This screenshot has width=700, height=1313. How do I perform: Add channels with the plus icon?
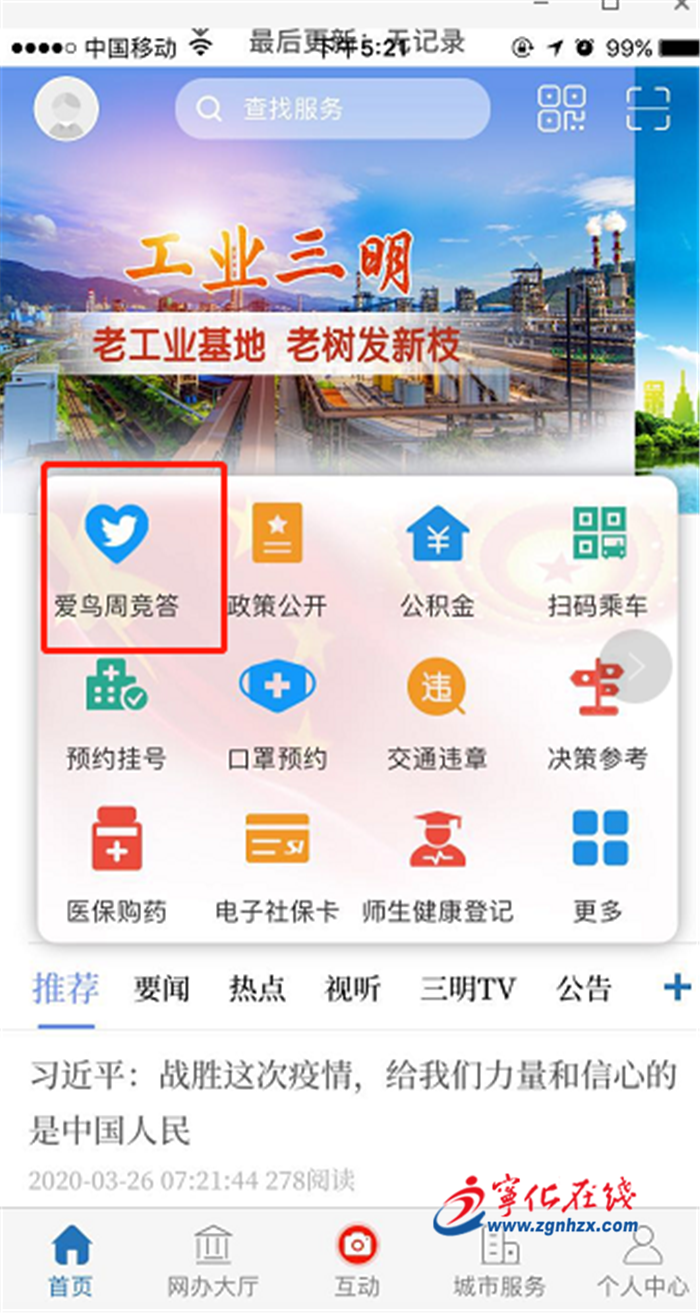click(x=677, y=989)
